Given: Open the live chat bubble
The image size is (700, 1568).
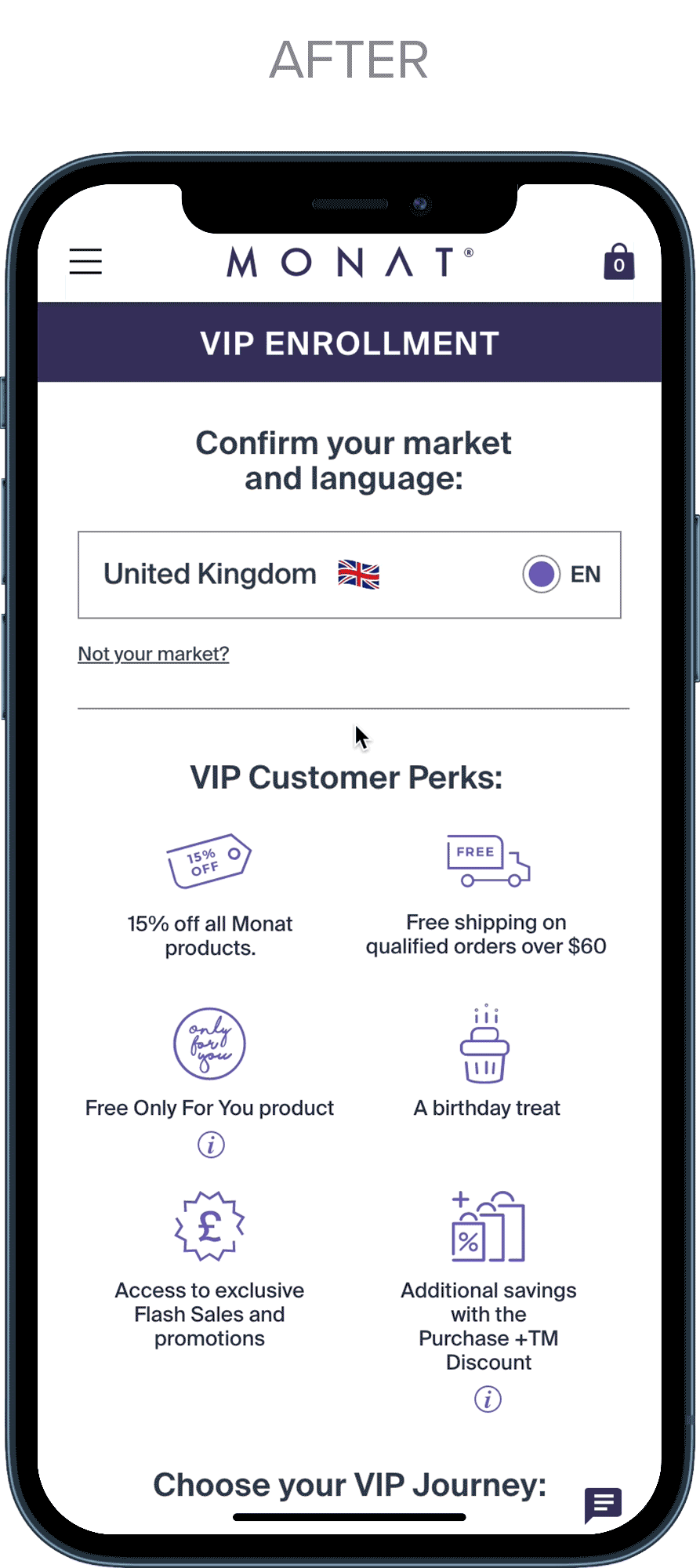Looking at the screenshot, I should coord(603,1504).
